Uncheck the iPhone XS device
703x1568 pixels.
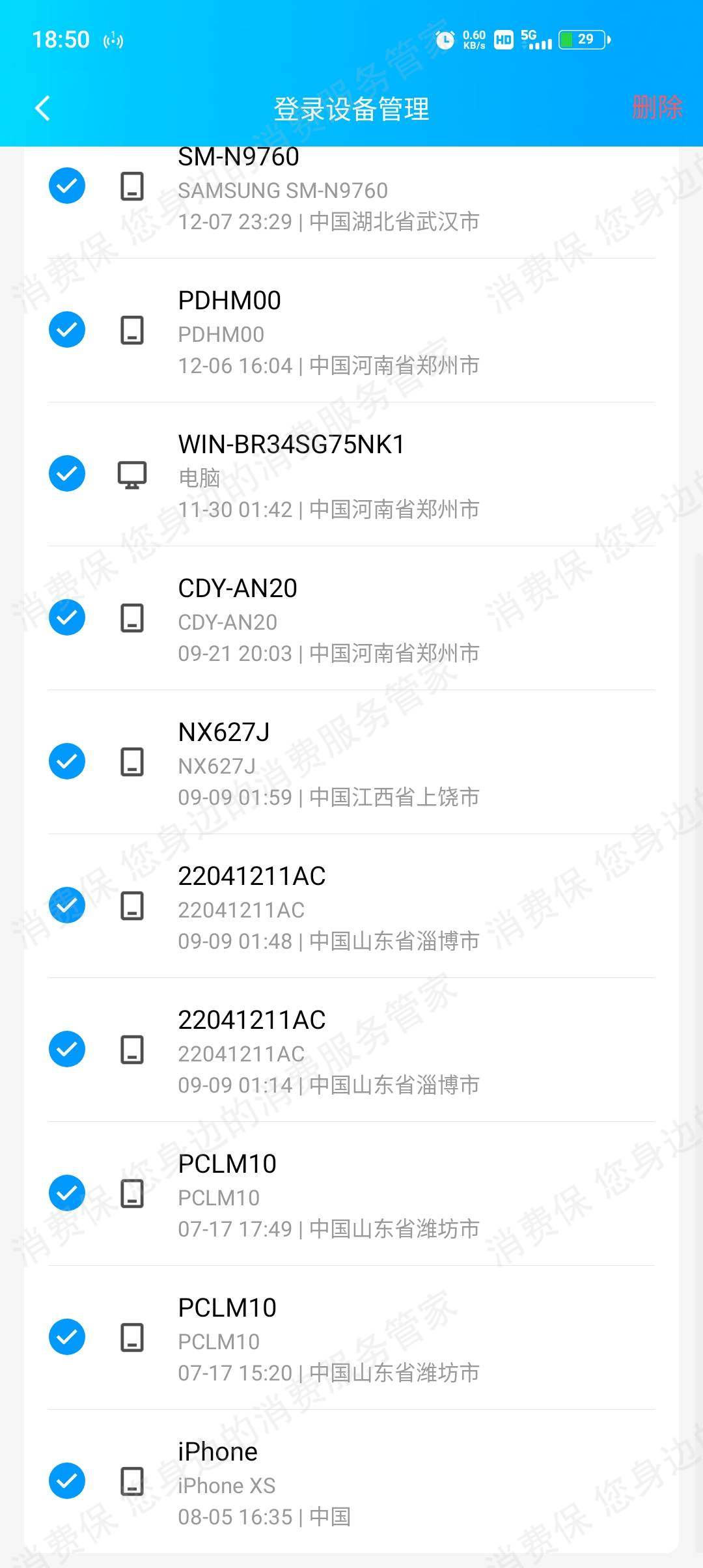pyautogui.click(x=67, y=1481)
